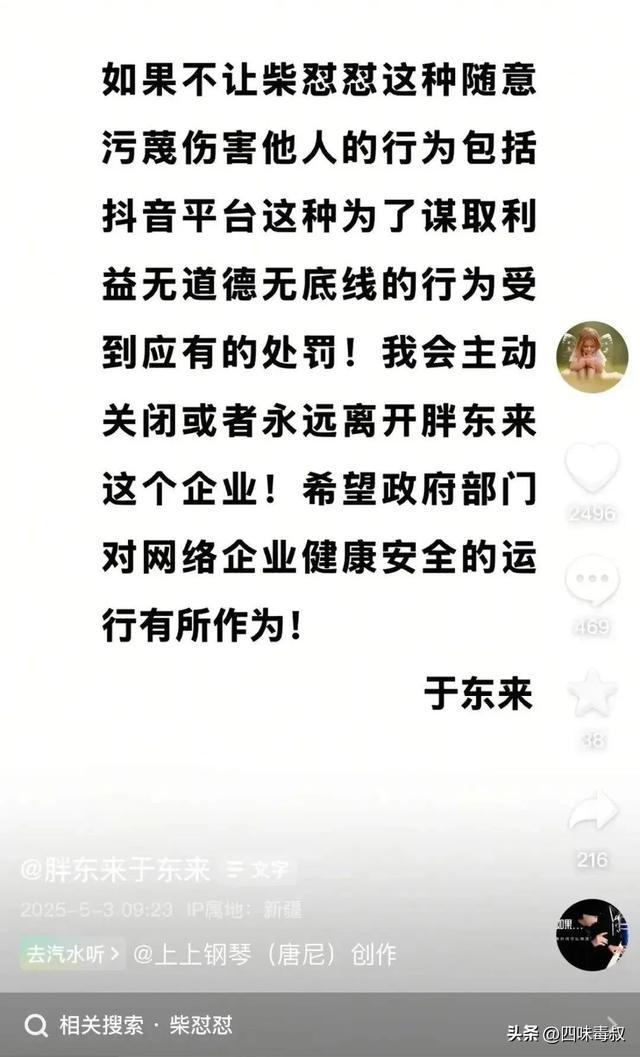Open the rotating music disc
Viewport: 640px width, 1057px height.
pos(591,934)
